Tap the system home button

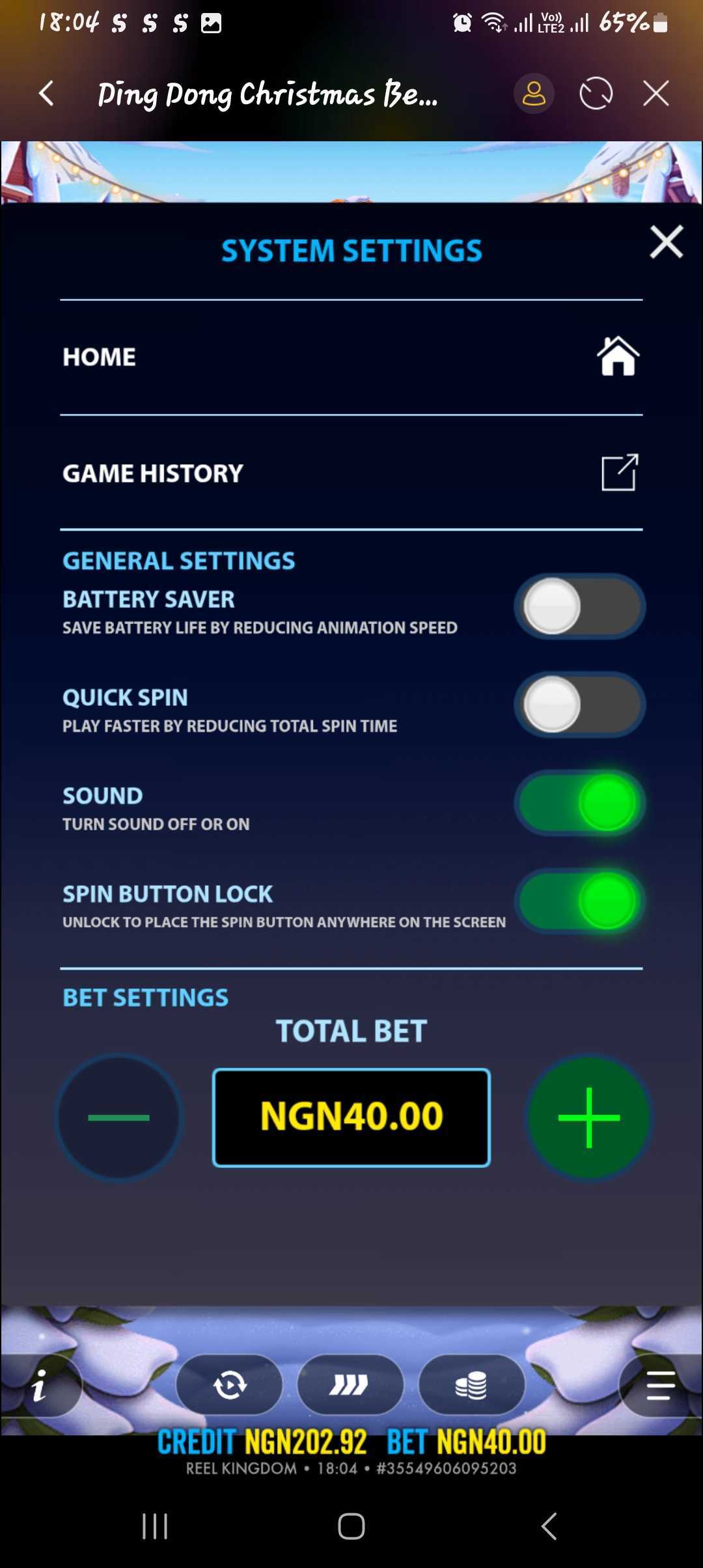pyautogui.click(x=351, y=1526)
